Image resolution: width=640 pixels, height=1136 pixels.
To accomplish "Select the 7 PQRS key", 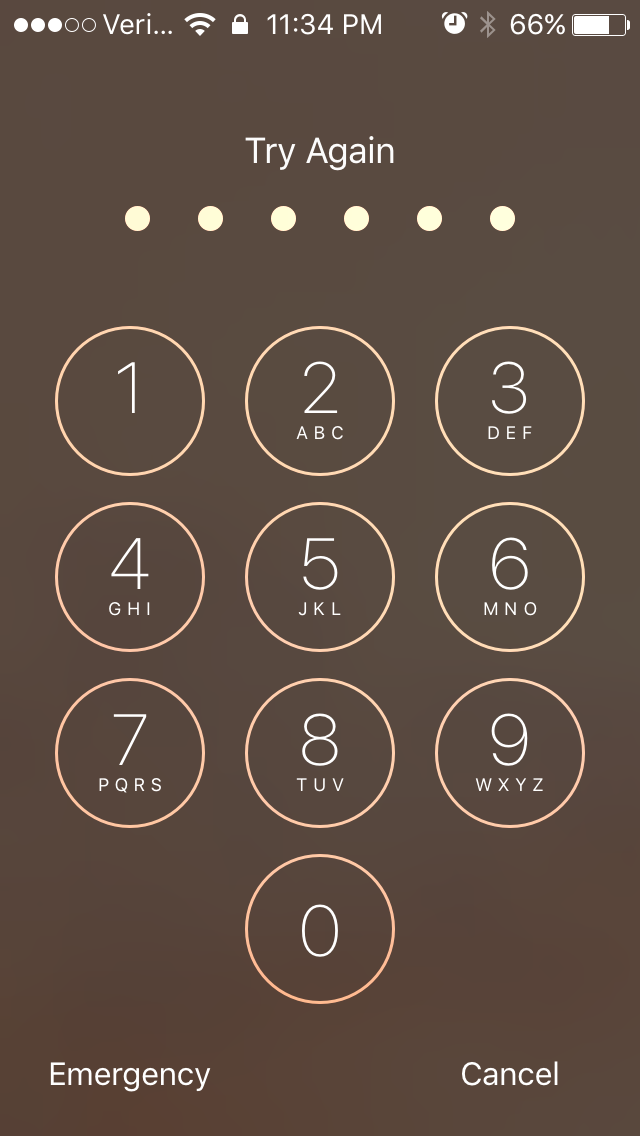I will point(130,753).
